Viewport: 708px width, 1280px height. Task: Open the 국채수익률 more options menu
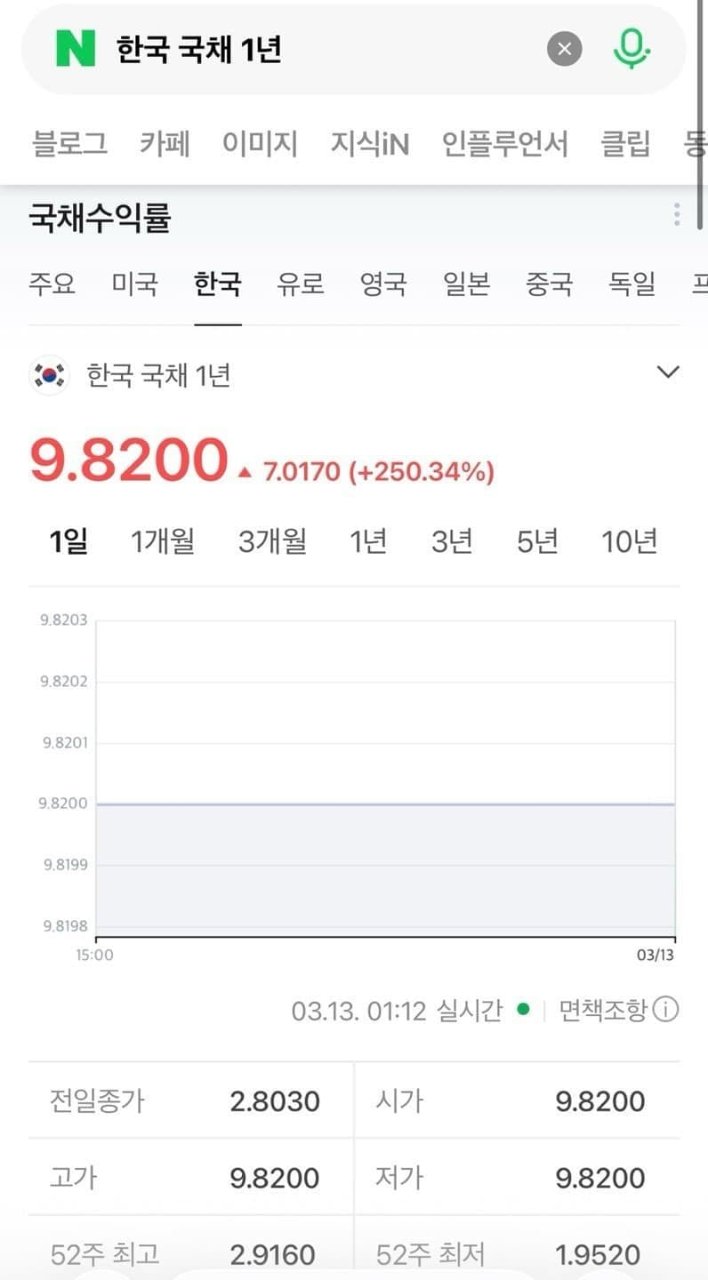click(677, 215)
